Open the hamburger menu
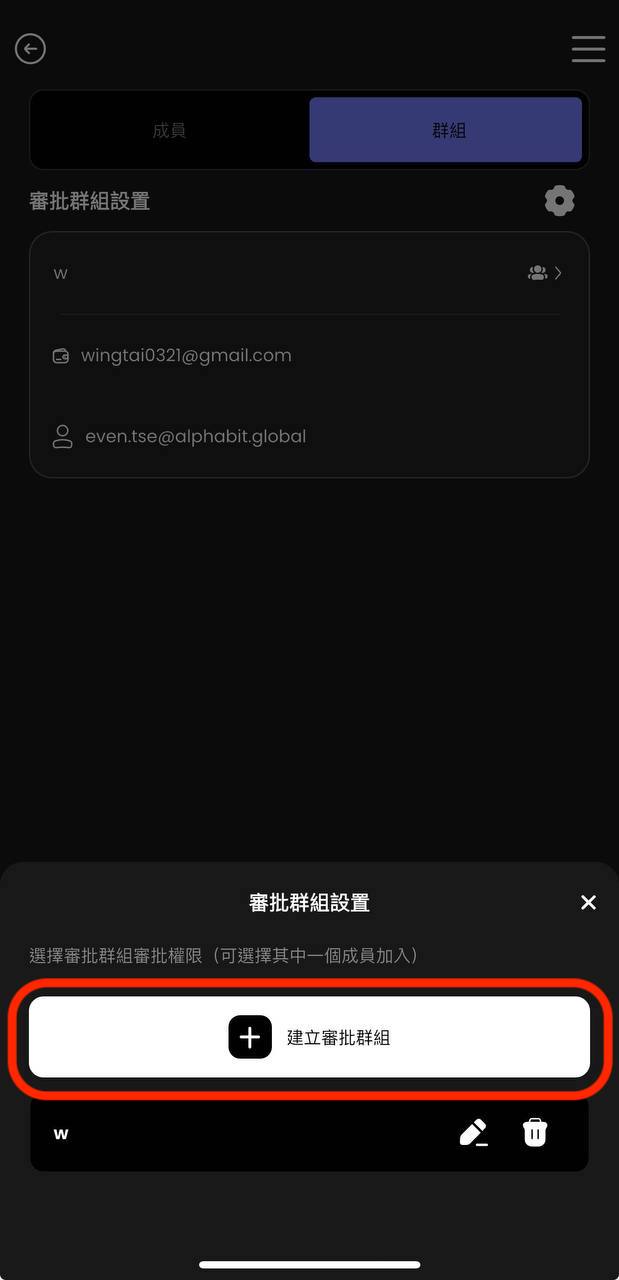Viewport: 619px width, 1280px height. (x=588, y=49)
